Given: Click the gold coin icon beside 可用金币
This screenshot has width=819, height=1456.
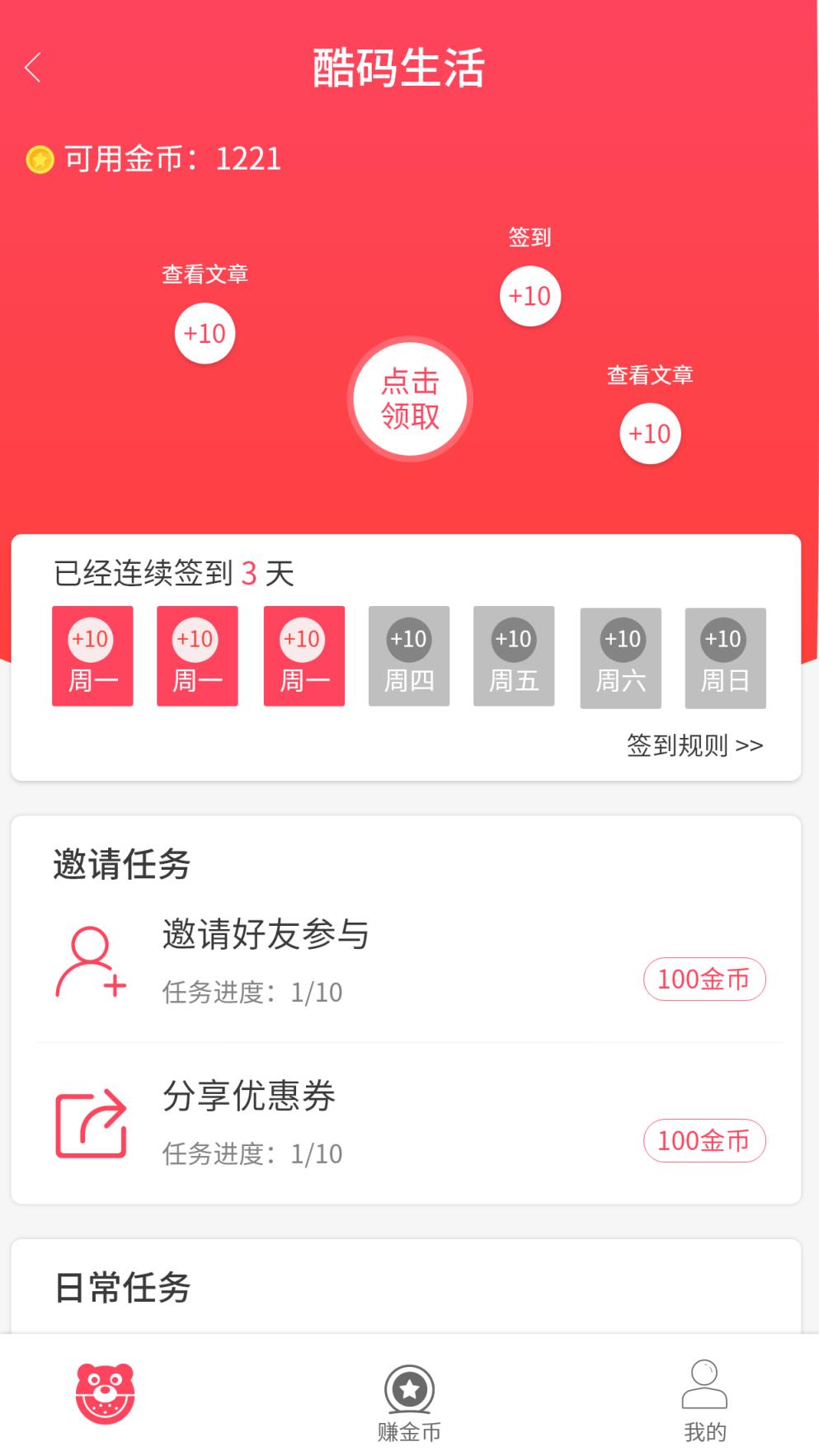Looking at the screenshot, I should (39, 158).
